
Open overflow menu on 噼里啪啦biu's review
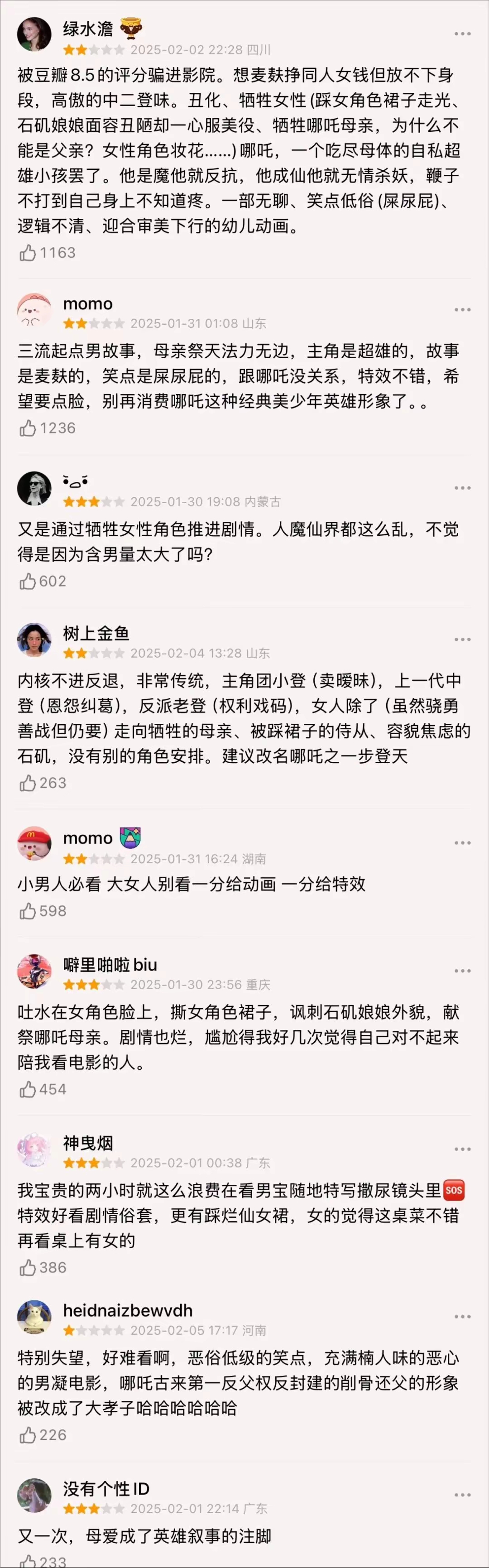point(462,971)
